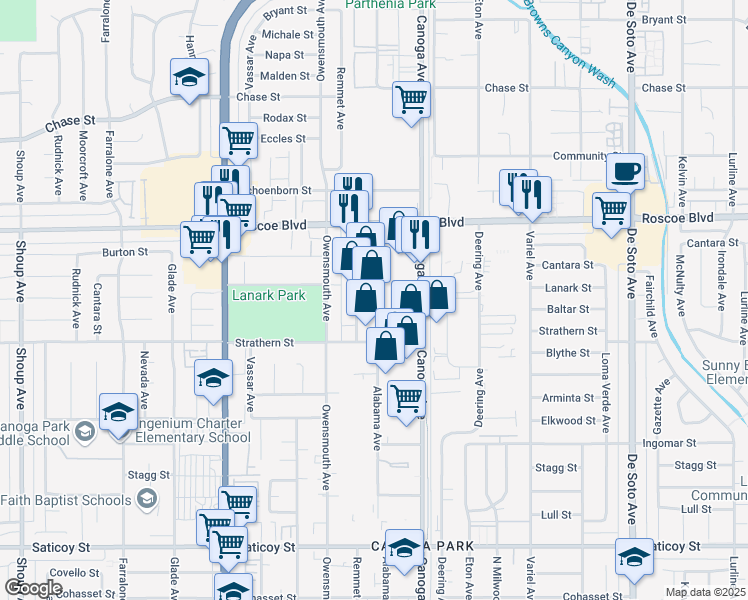Viewport: 748px width, 600px height.
Task: Open the shopping cart marker on Chase St
Action: pyautogui.click(x=411, y=100)
